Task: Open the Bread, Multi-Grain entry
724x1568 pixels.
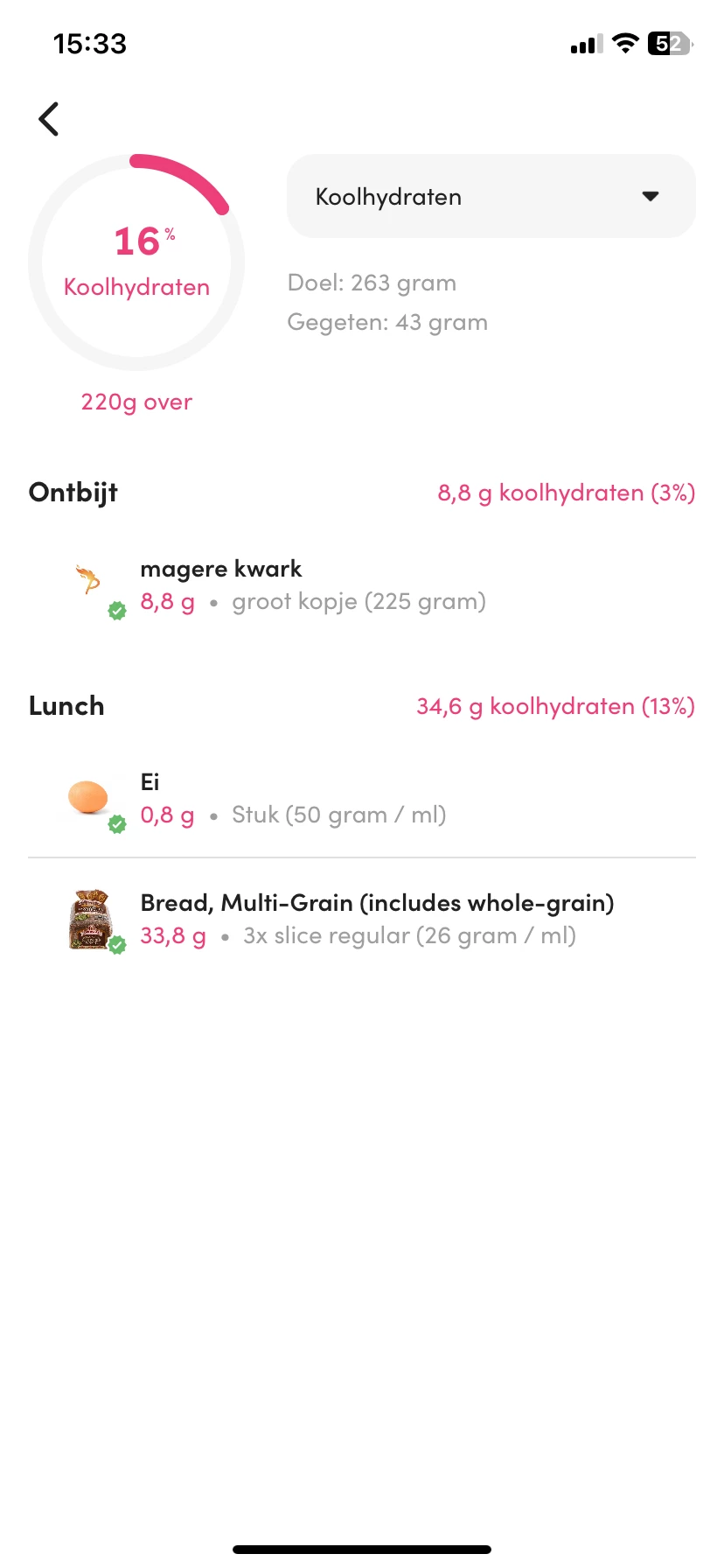Action: point(376,919)
